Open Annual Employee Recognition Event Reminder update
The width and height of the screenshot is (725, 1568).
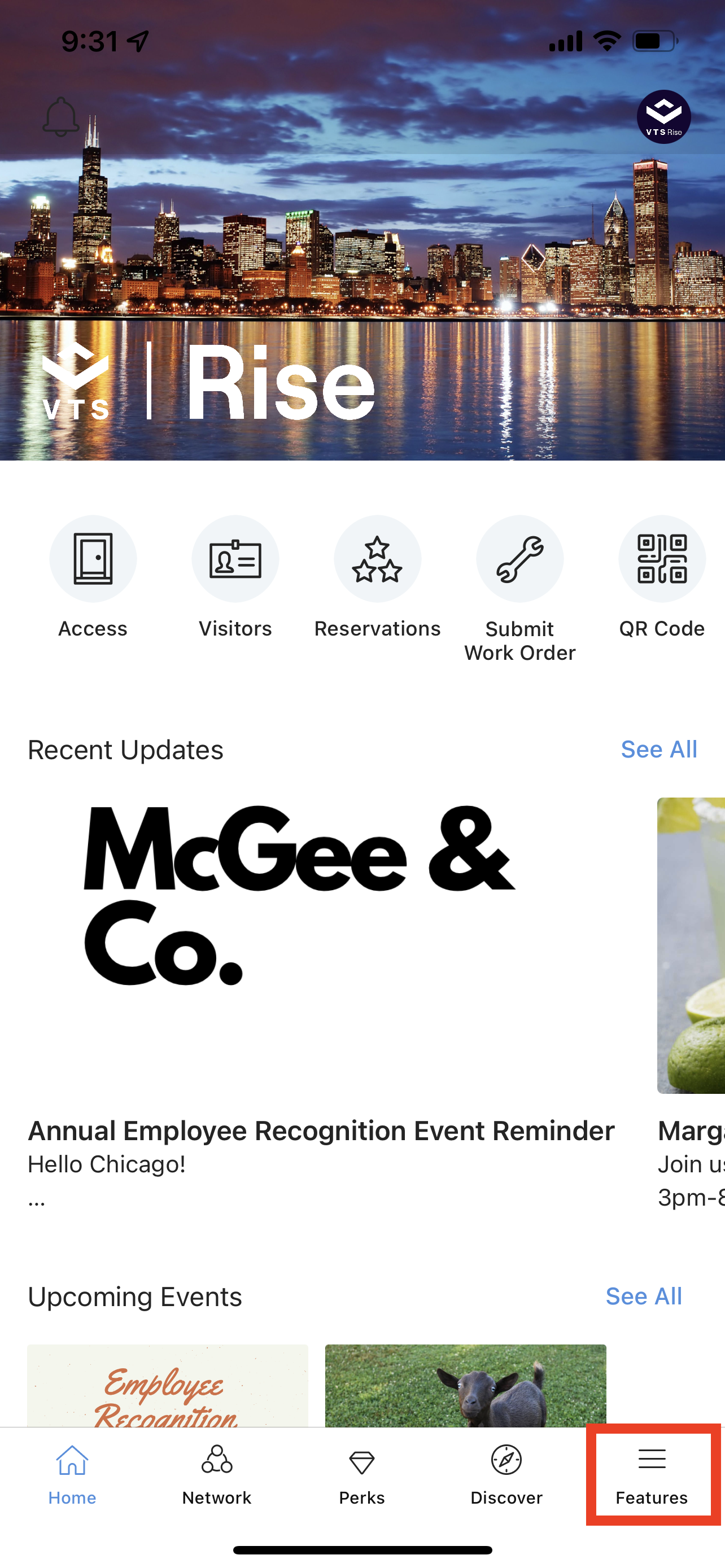click(321, 1131)
